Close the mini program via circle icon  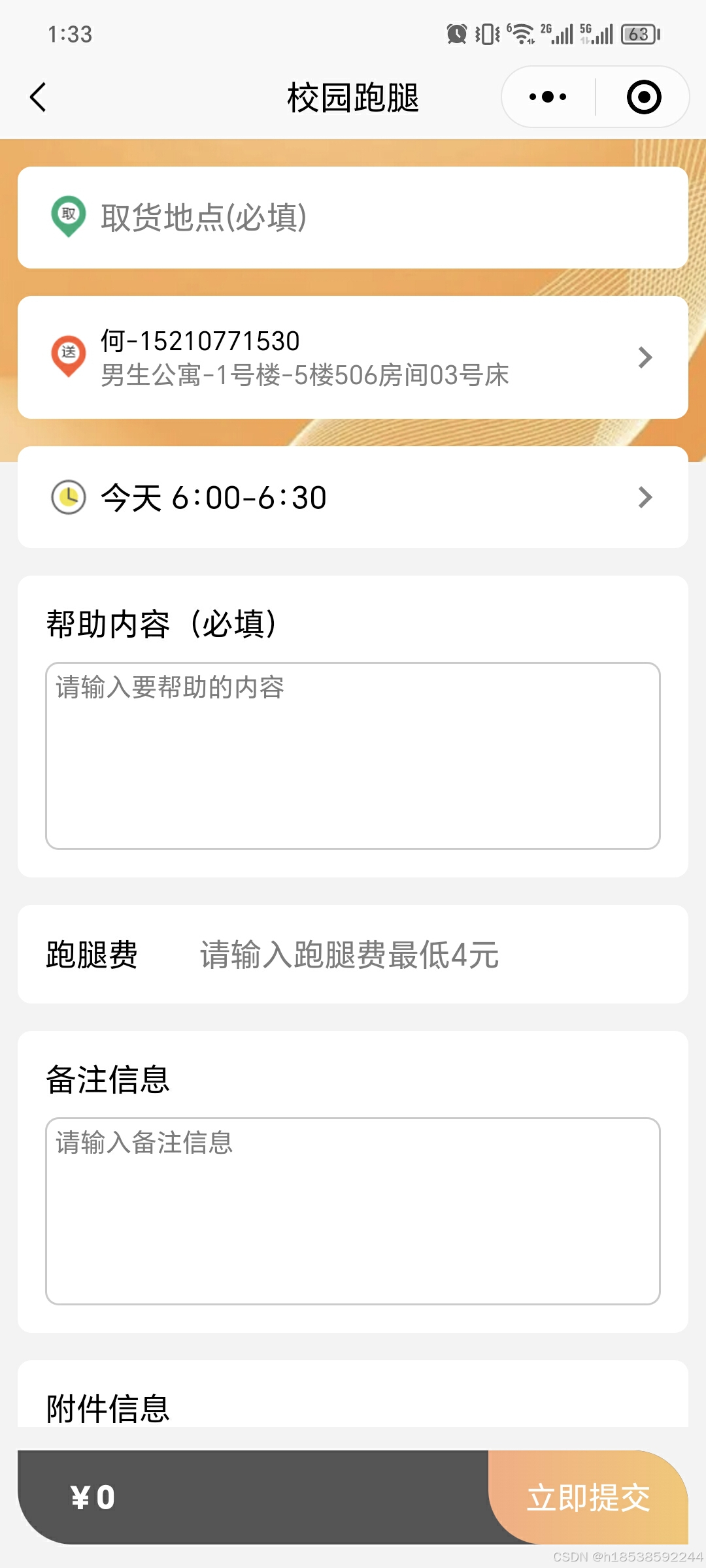(x=643, y=97)
